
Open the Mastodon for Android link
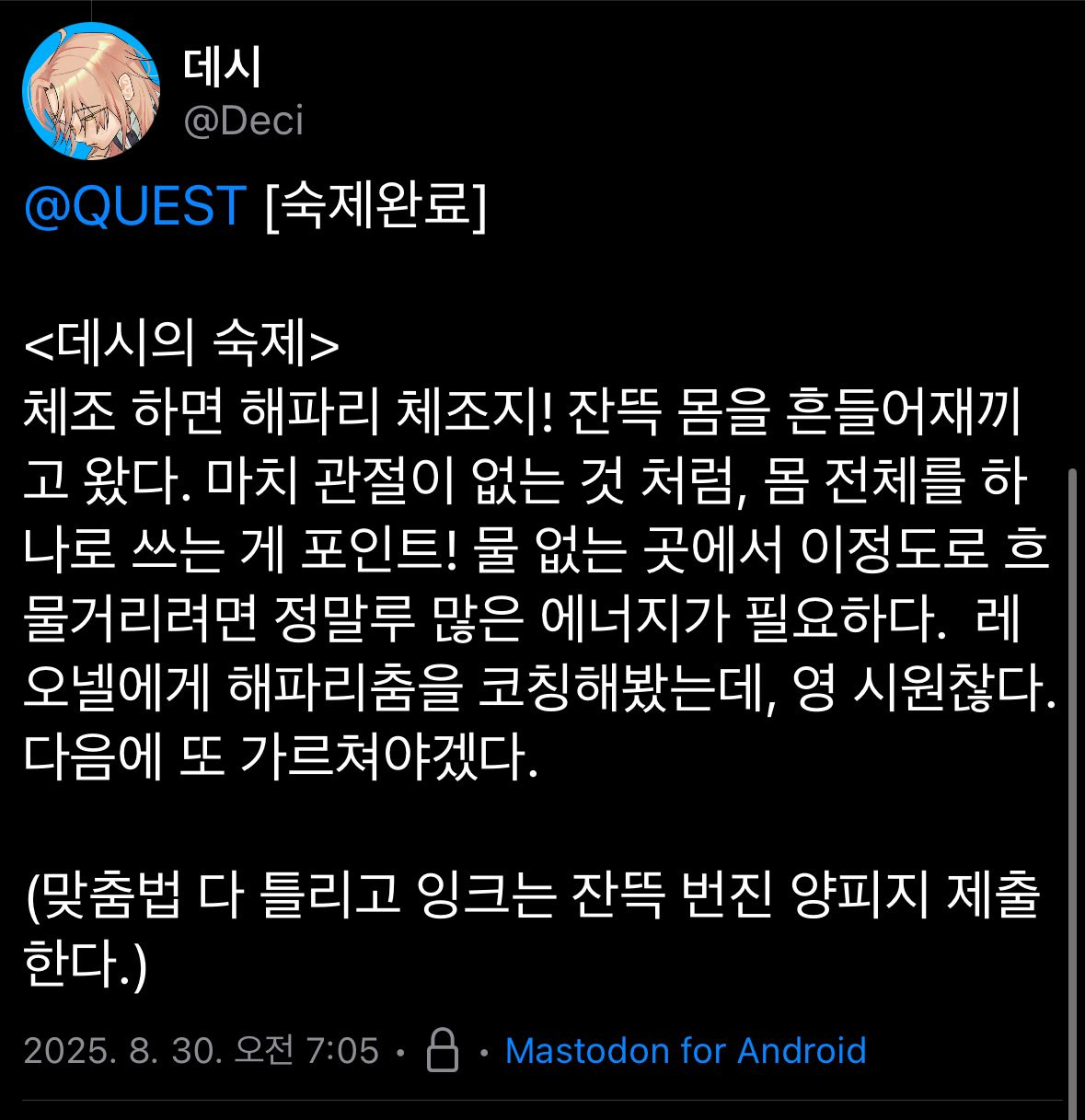pyautogui.click(x=686, y=1051)
